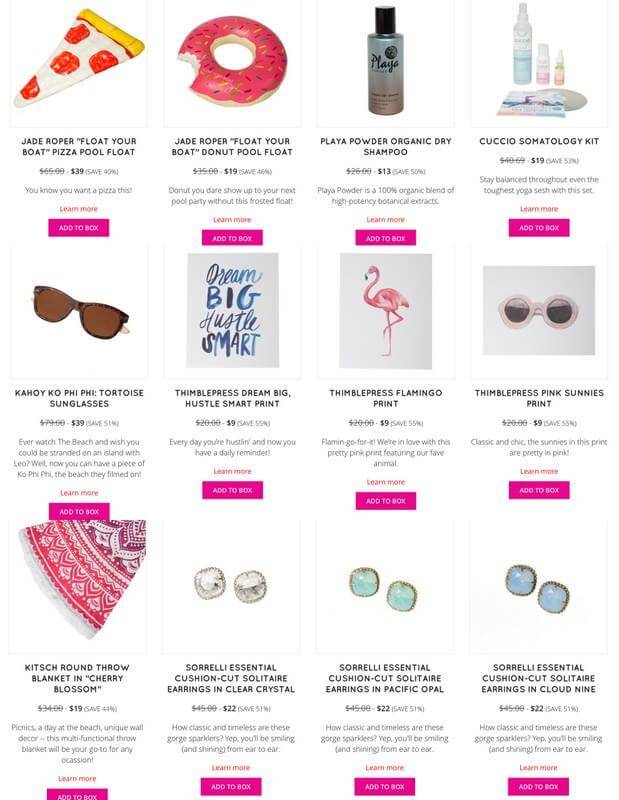The width and height of the screenshot is (619, 800).
Task: Add Playa Powder dry shampoo to box
Action: tap(385, 238)
